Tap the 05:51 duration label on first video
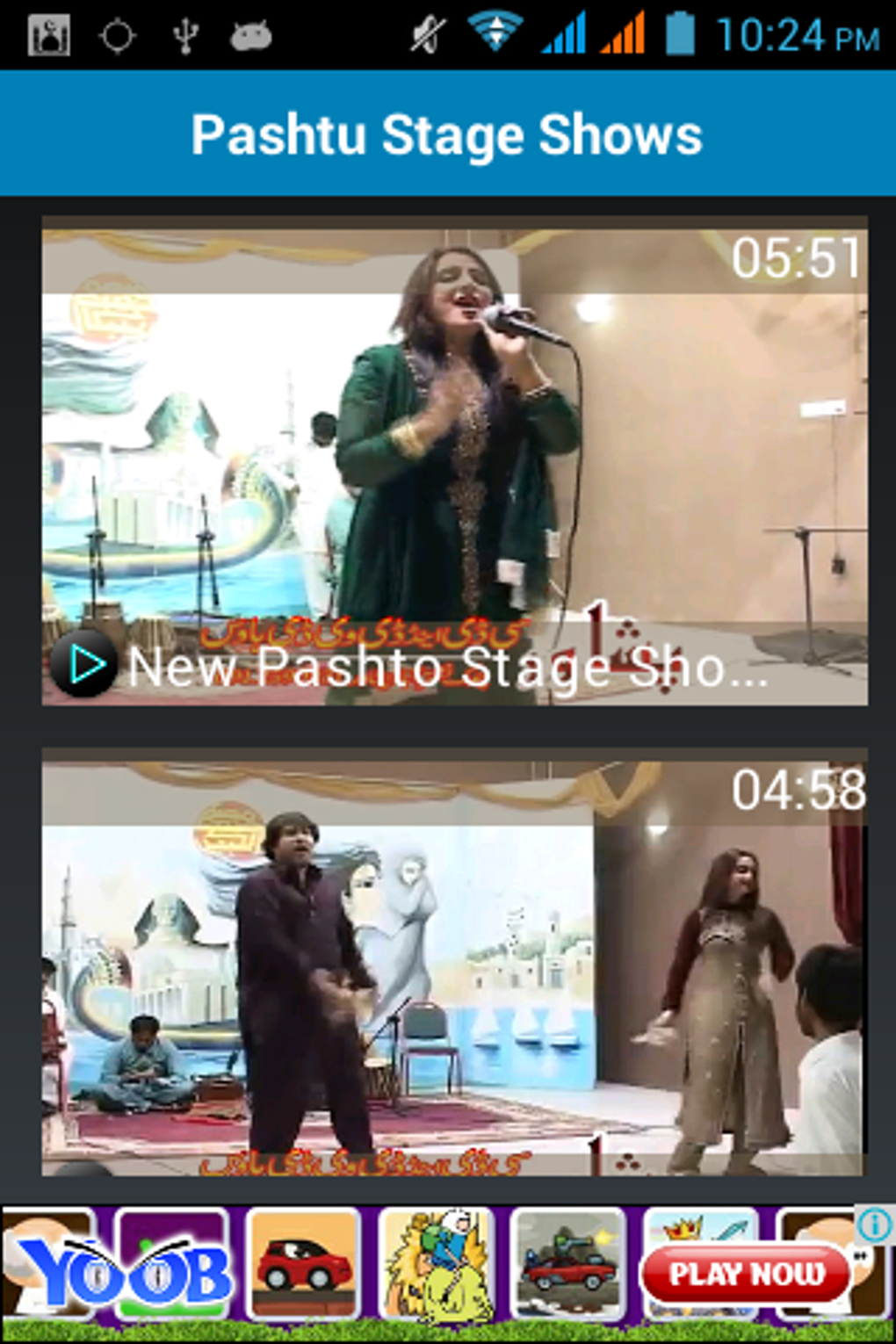The width and height of the screenshot is (896, 1344). (x=798, y=257)
